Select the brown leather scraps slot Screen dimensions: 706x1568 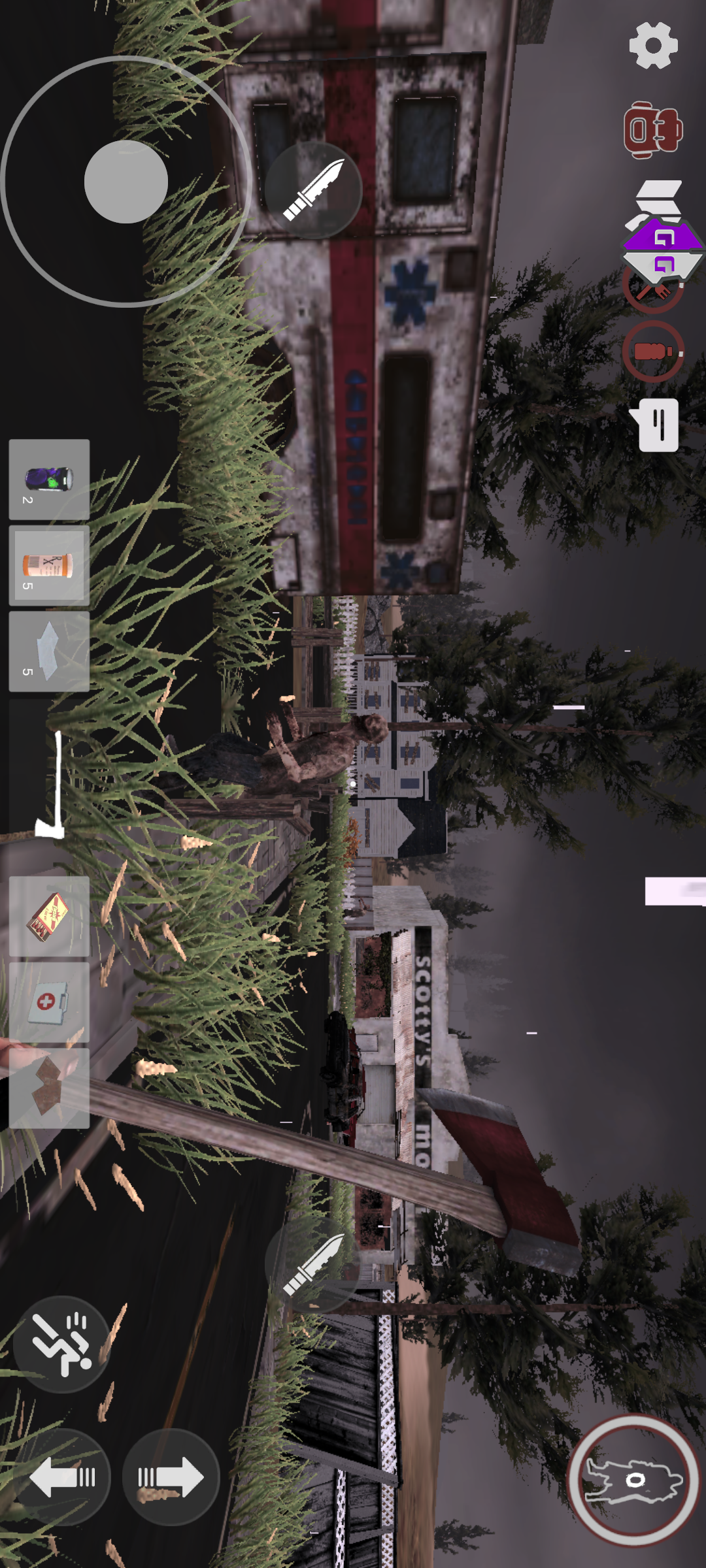pyautogui.click(x=49, y=1088)
